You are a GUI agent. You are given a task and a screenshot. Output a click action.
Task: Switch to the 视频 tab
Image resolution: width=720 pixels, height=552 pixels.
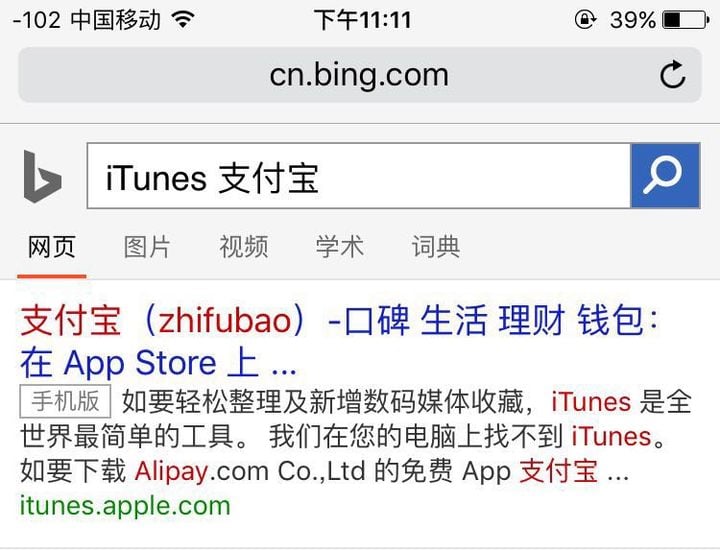pyautogui.click(x=243, y=247)
